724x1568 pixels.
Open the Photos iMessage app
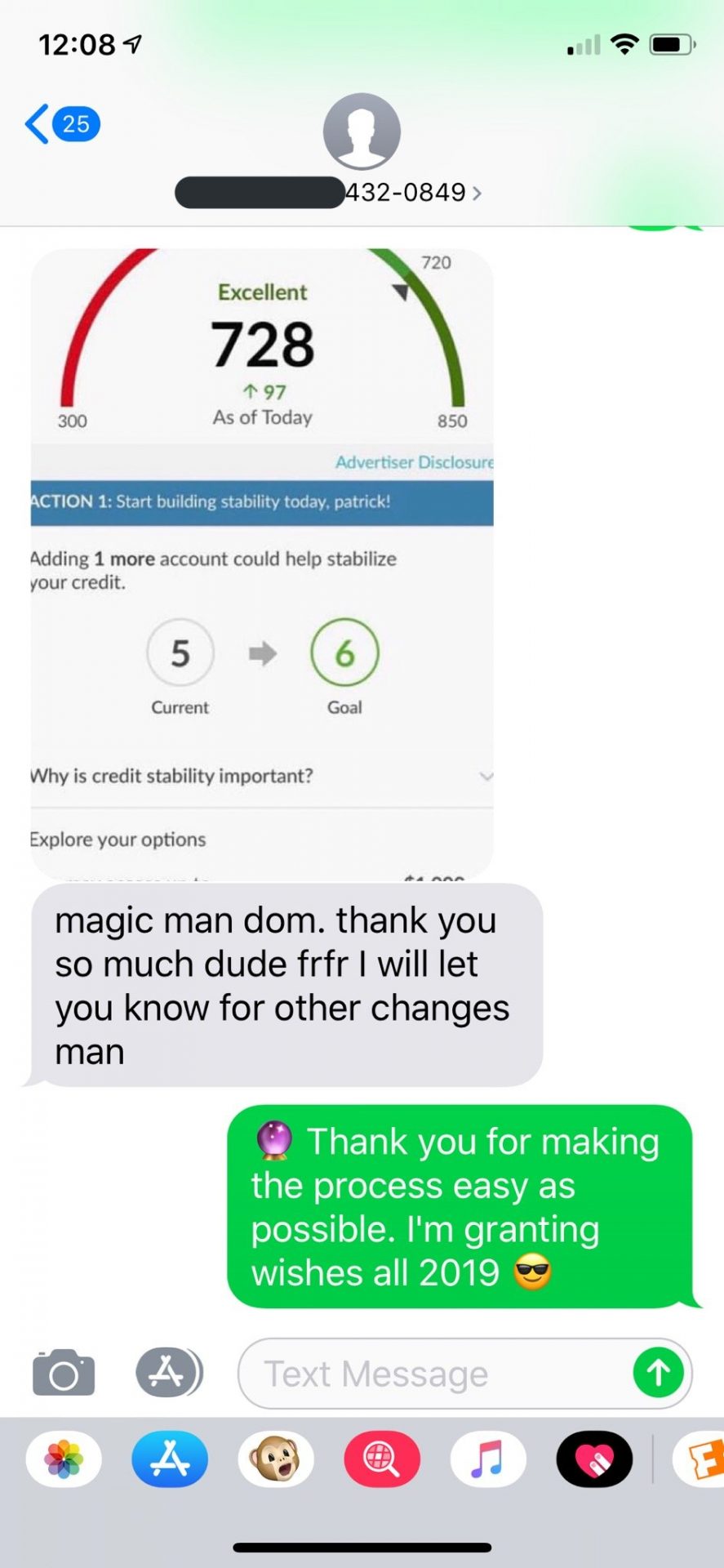click(64, 1459)
